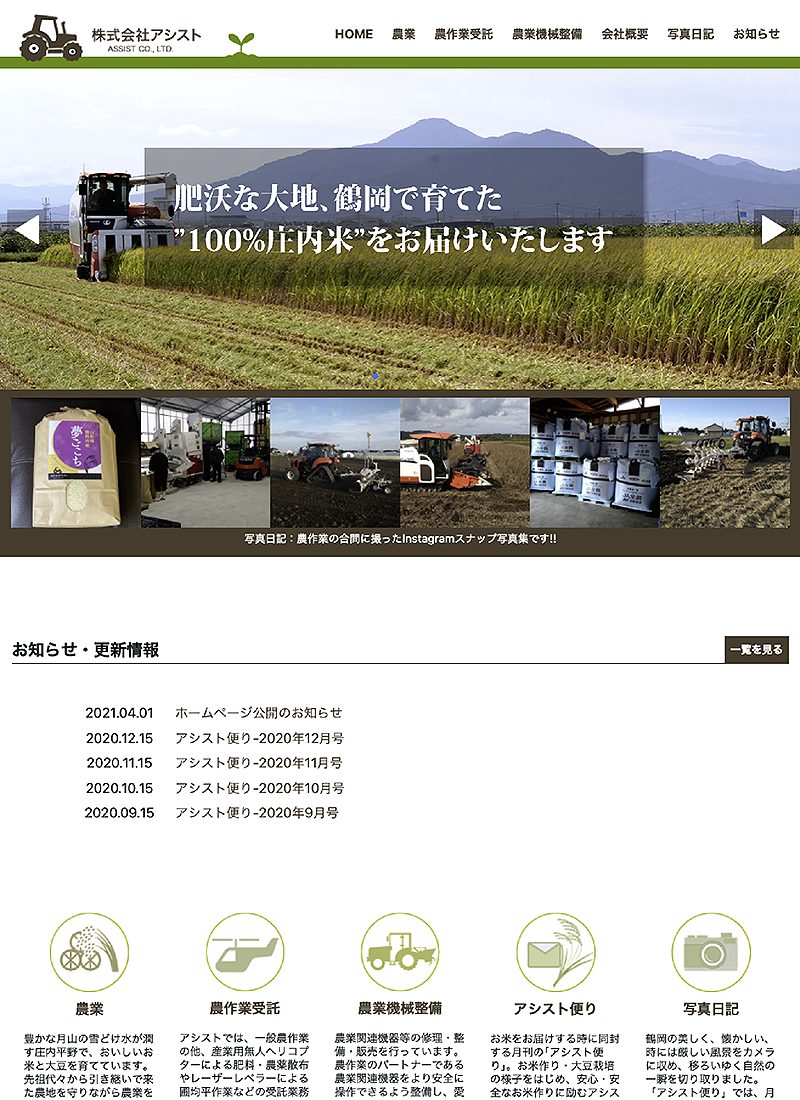Advance the slider with right arrow
This screenshot has height=1100, width=800.
tap(774, 230)
